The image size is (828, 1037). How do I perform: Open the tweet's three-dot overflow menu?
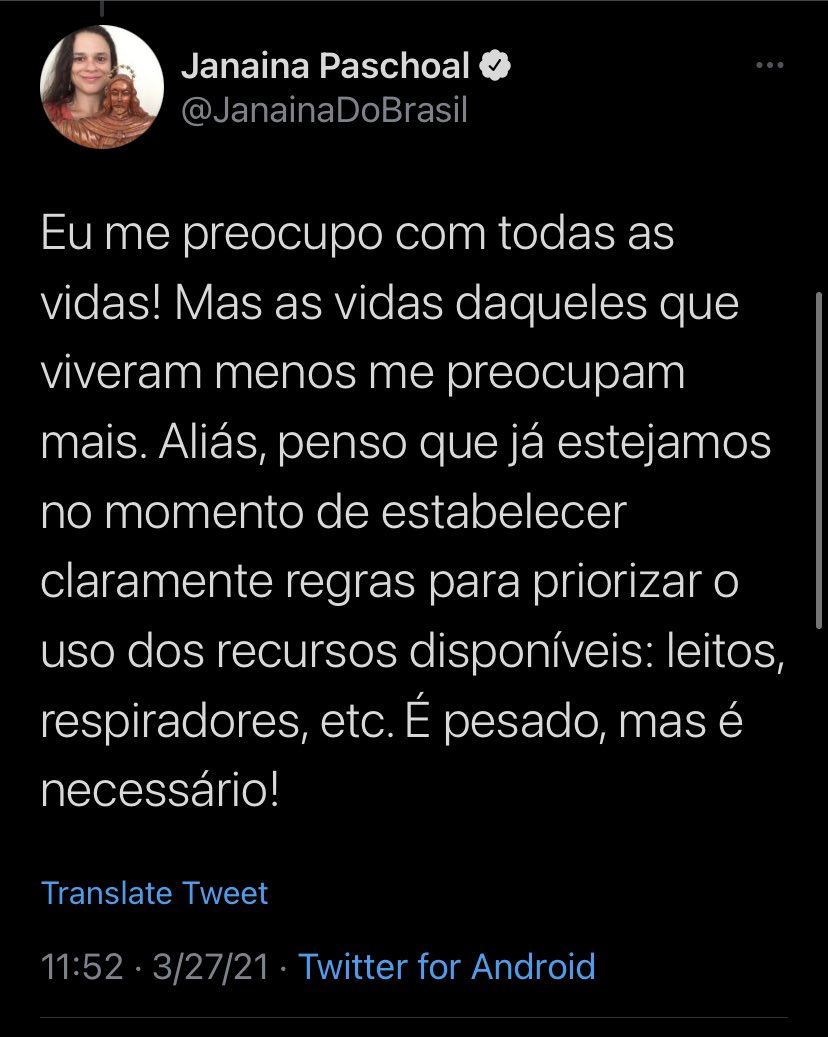point(768,67)
